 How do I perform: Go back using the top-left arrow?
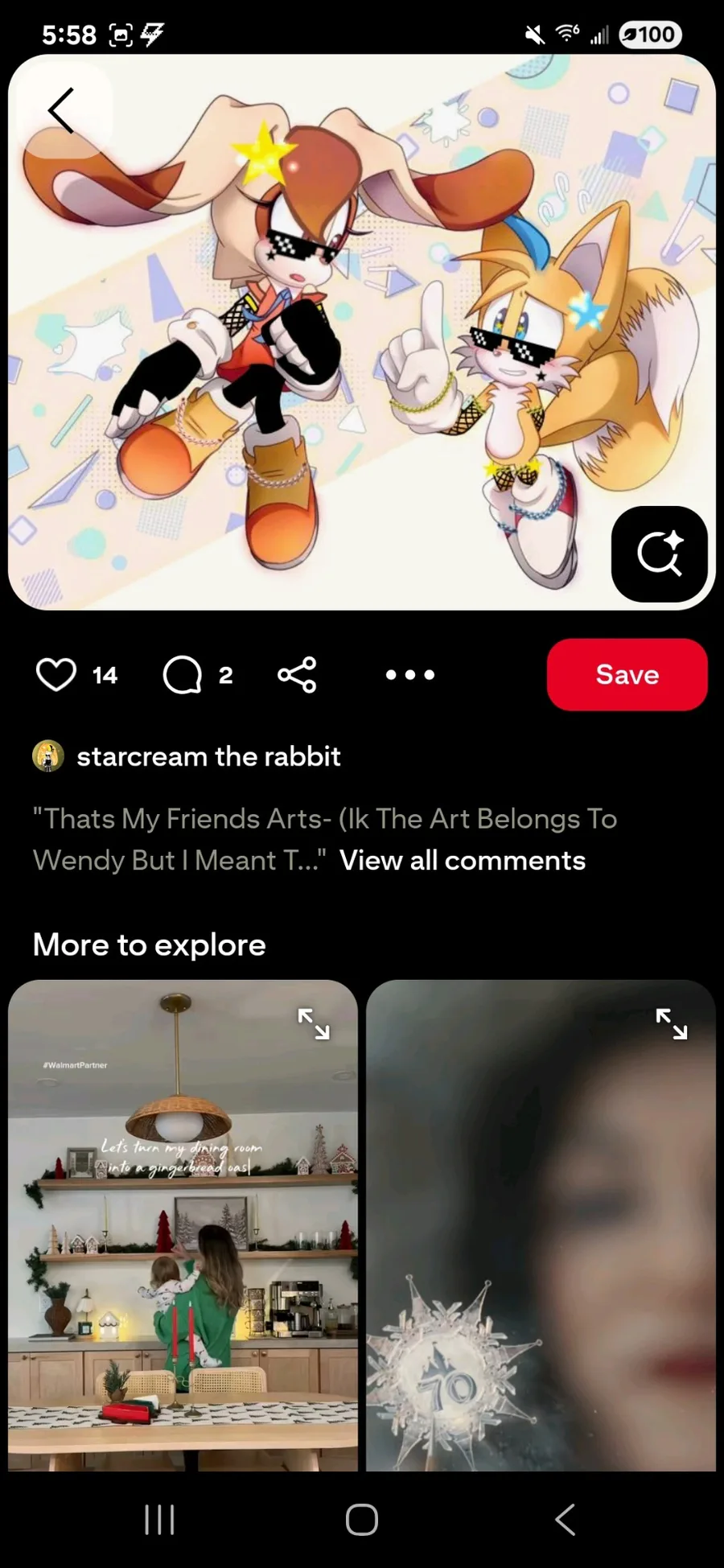[x=61, y=110]
